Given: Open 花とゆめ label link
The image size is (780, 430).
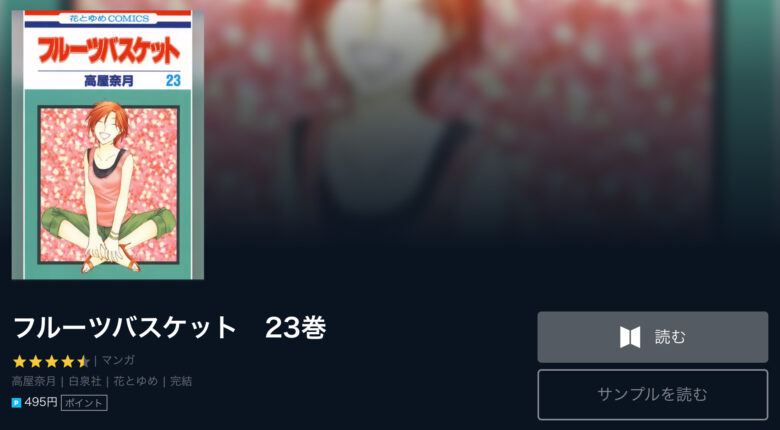Looking at the screenshot, I should click(x=135, y=381).
